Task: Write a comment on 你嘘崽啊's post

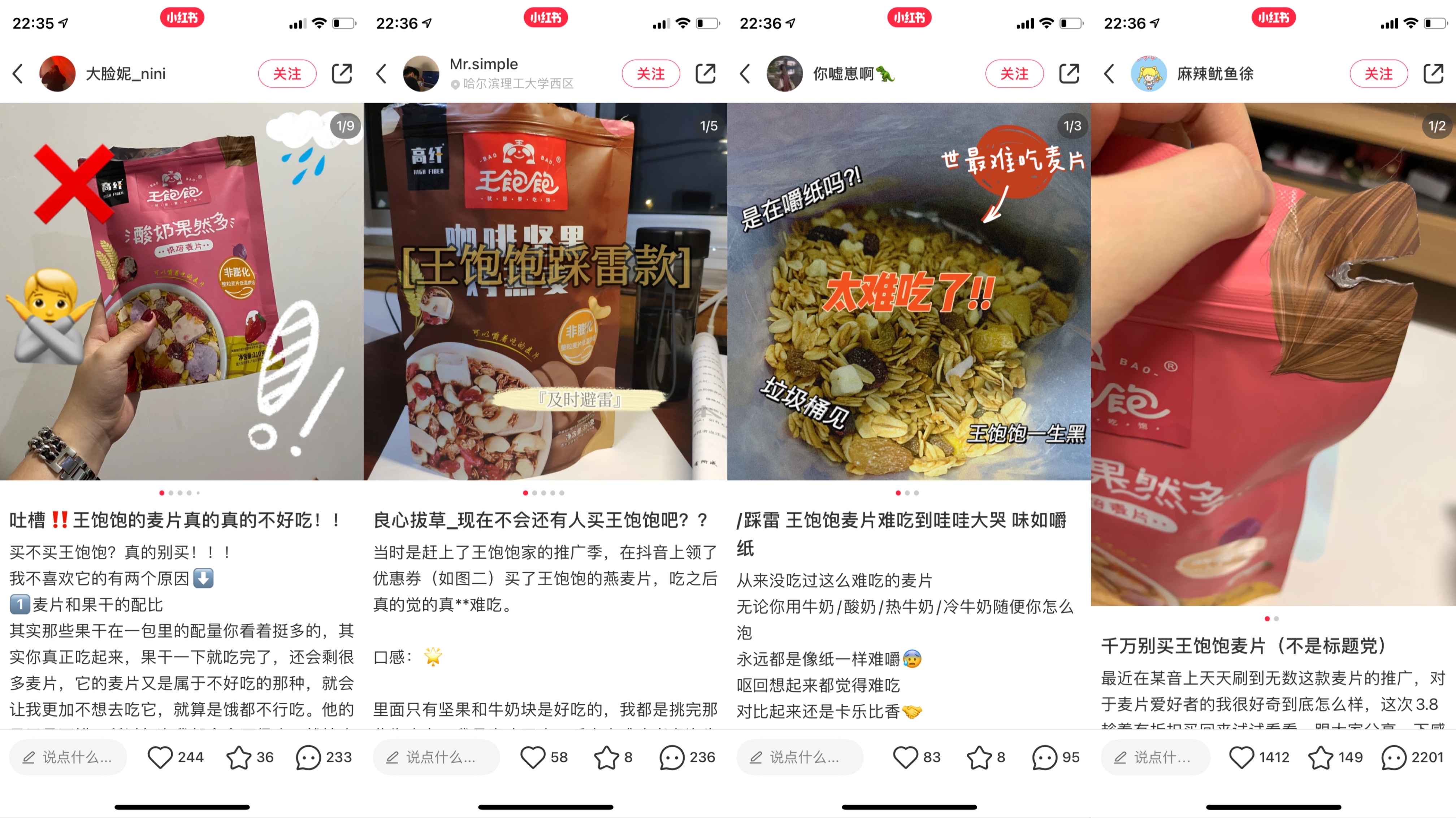Action: pyautogui.click(x=799, y=757)
